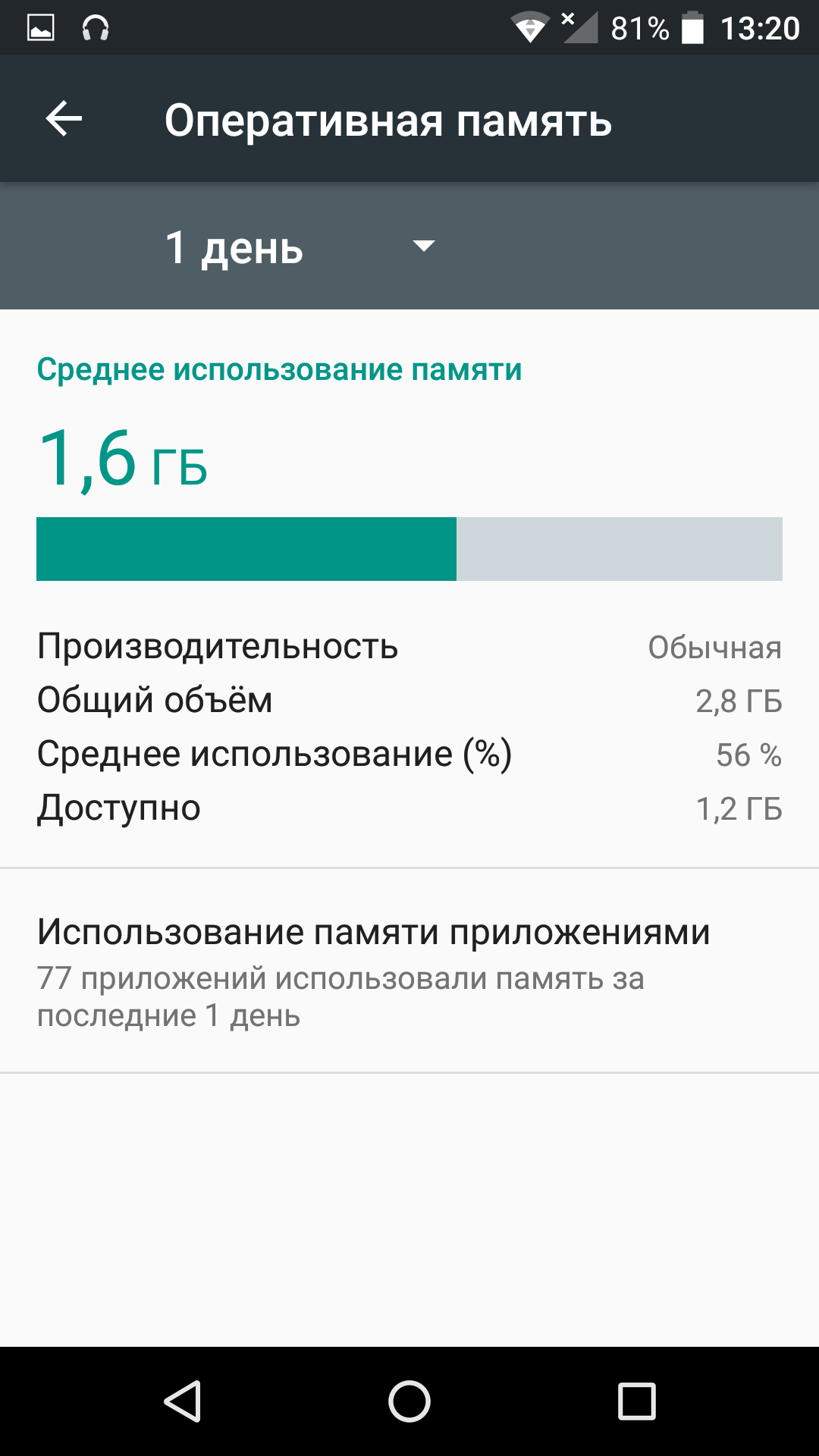Go back using the app bar arrow
Image resolution: width=819 pixels, height=1456 pixels.
64,119
